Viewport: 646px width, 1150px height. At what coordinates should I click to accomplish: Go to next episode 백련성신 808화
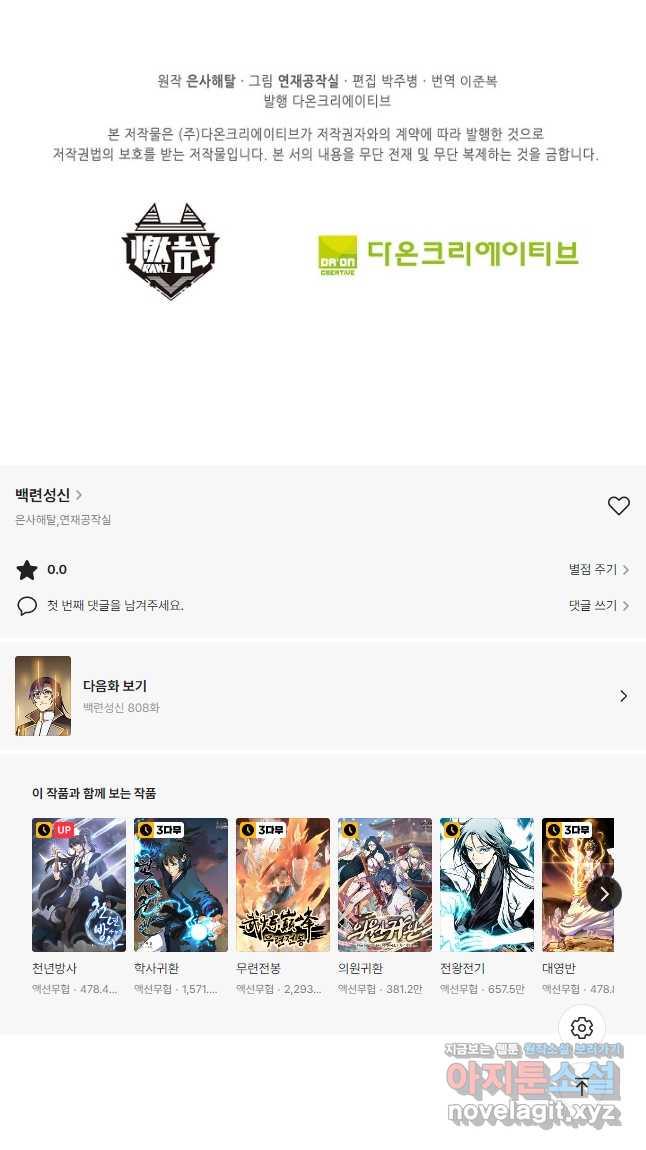click(x=322, y=696)
